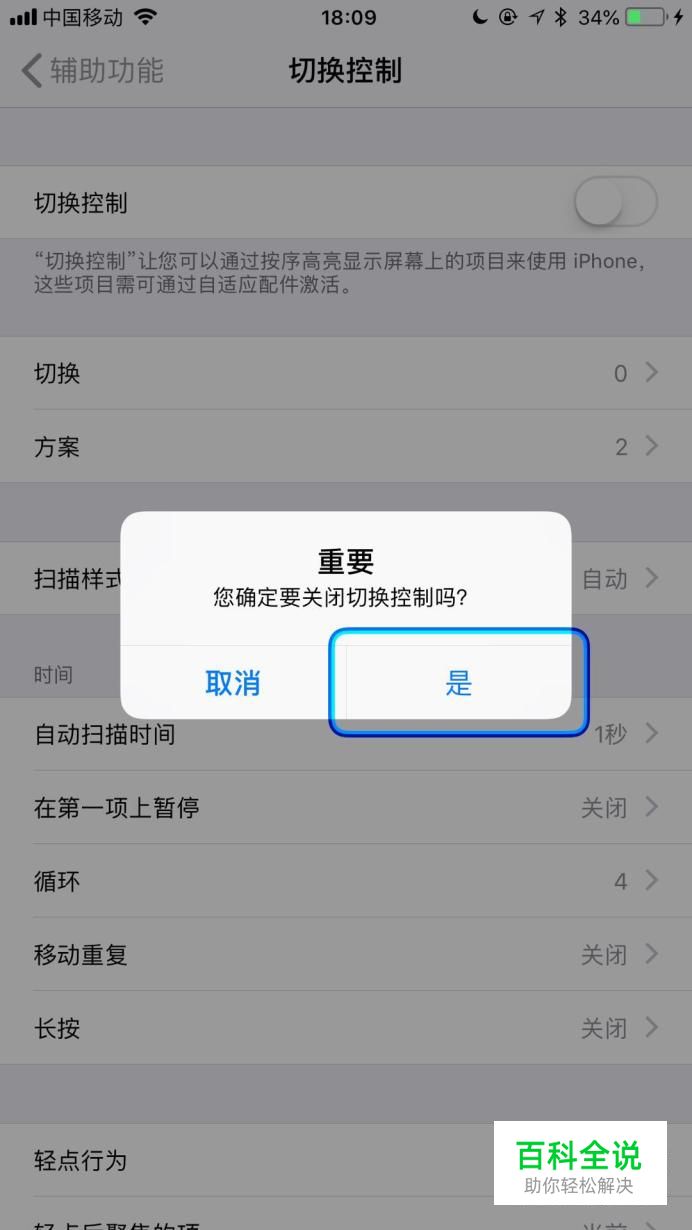Confirm turning off with the 是 button
Image resolution: width=692 pixels, height=1230 pixels.
(x=459, y=682)
